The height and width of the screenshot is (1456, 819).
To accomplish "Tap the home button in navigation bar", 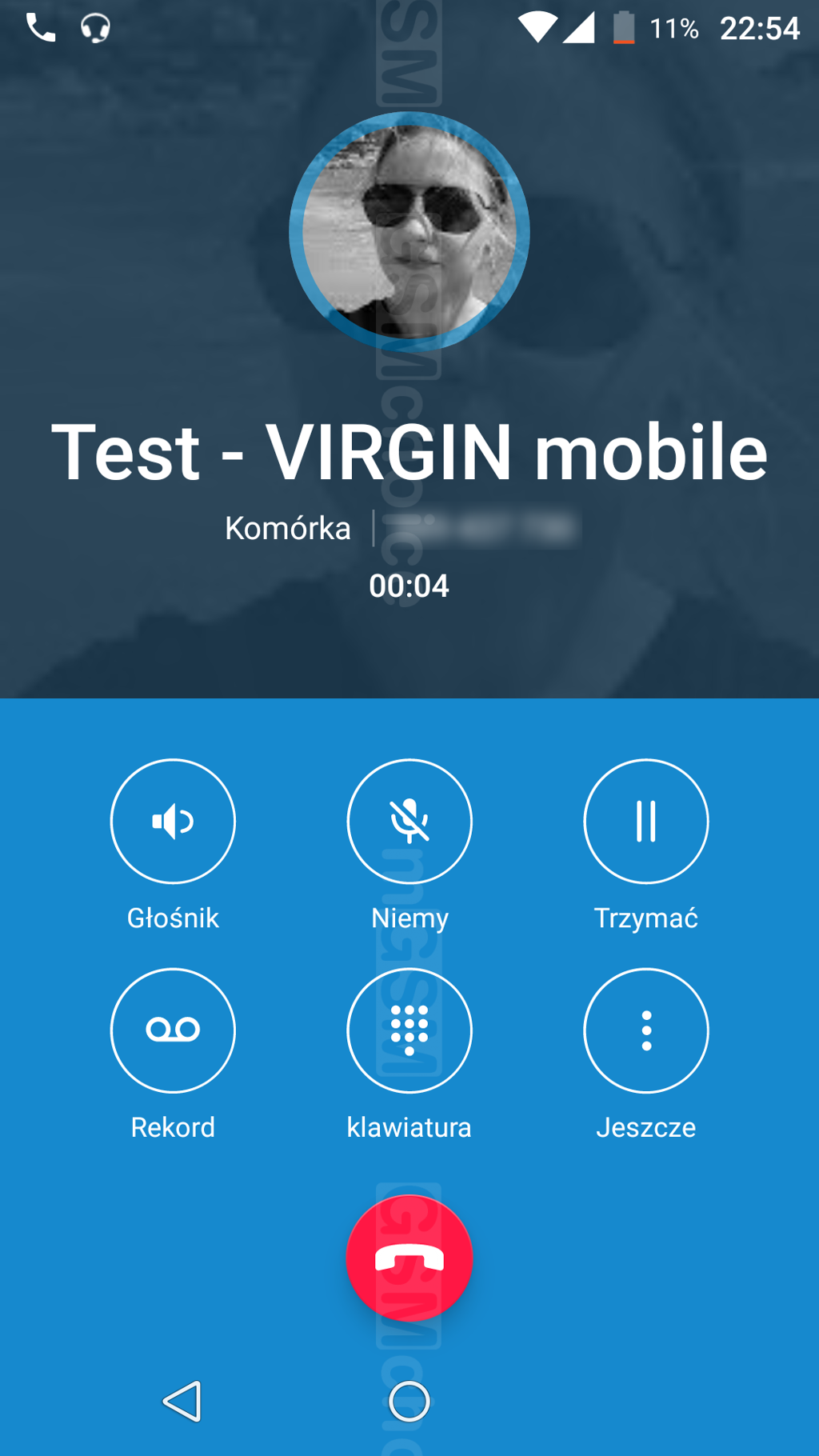I will coord(409,1402).
